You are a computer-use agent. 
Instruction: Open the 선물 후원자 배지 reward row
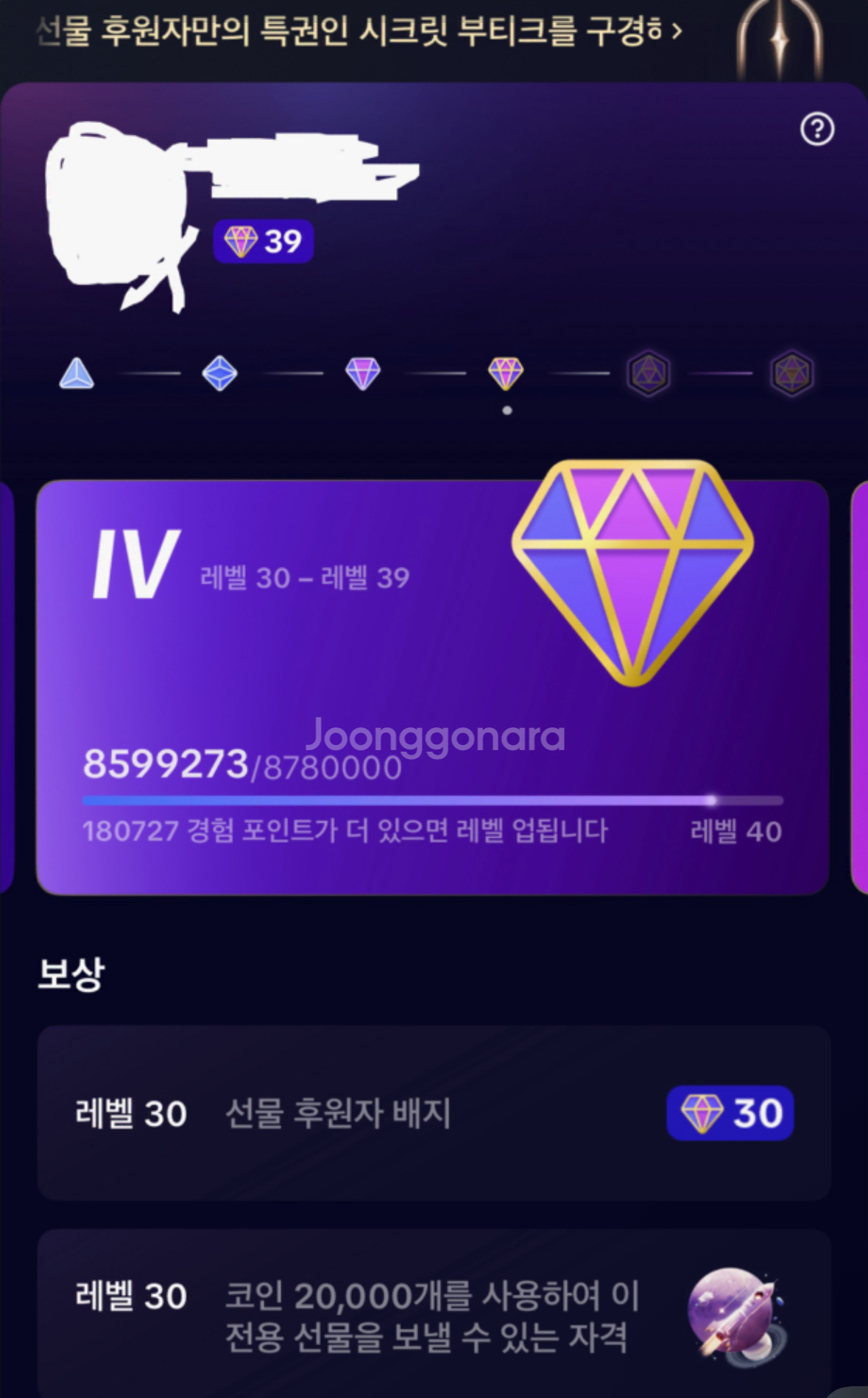point(434,1112)
